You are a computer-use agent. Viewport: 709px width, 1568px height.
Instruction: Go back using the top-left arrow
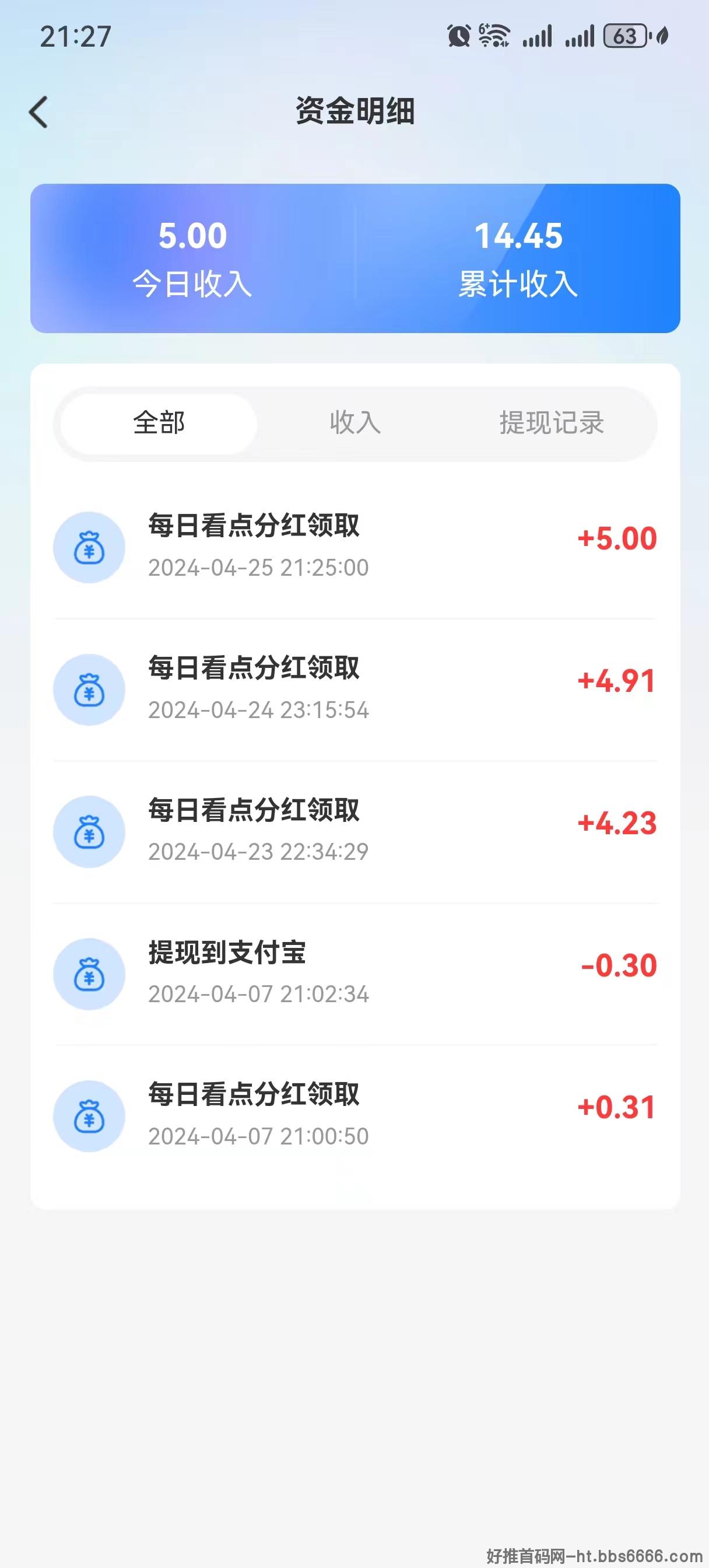tap(38, 113)
